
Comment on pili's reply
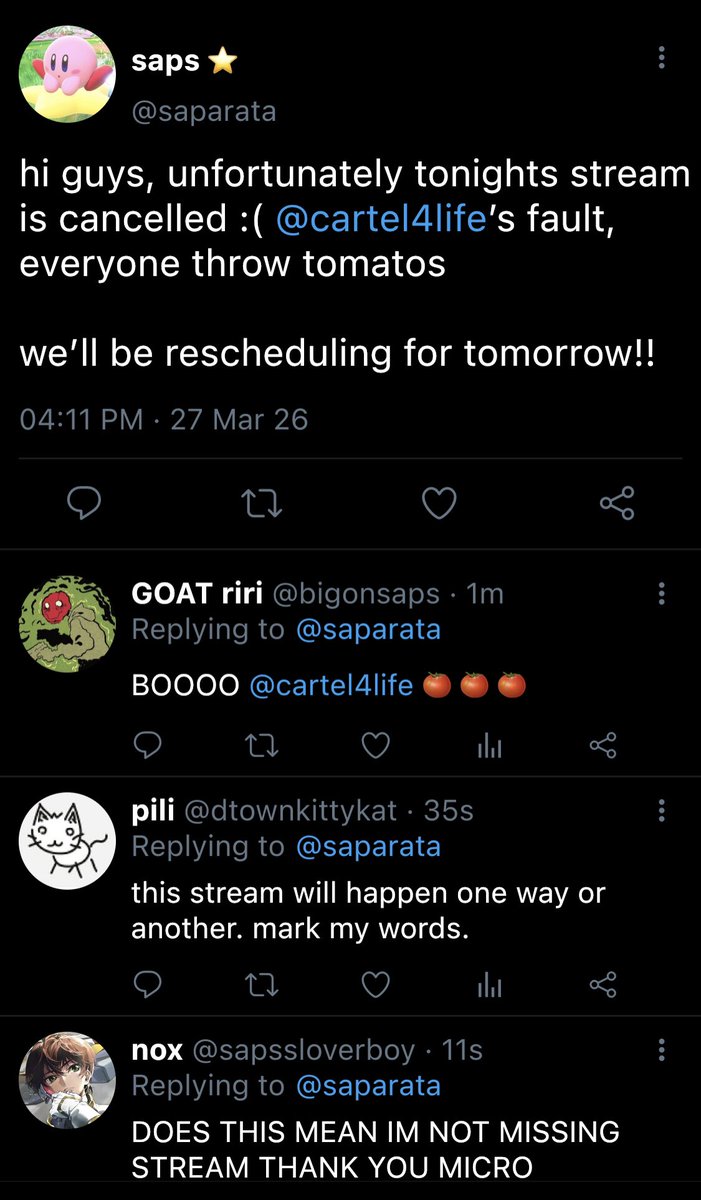(147, 987)
